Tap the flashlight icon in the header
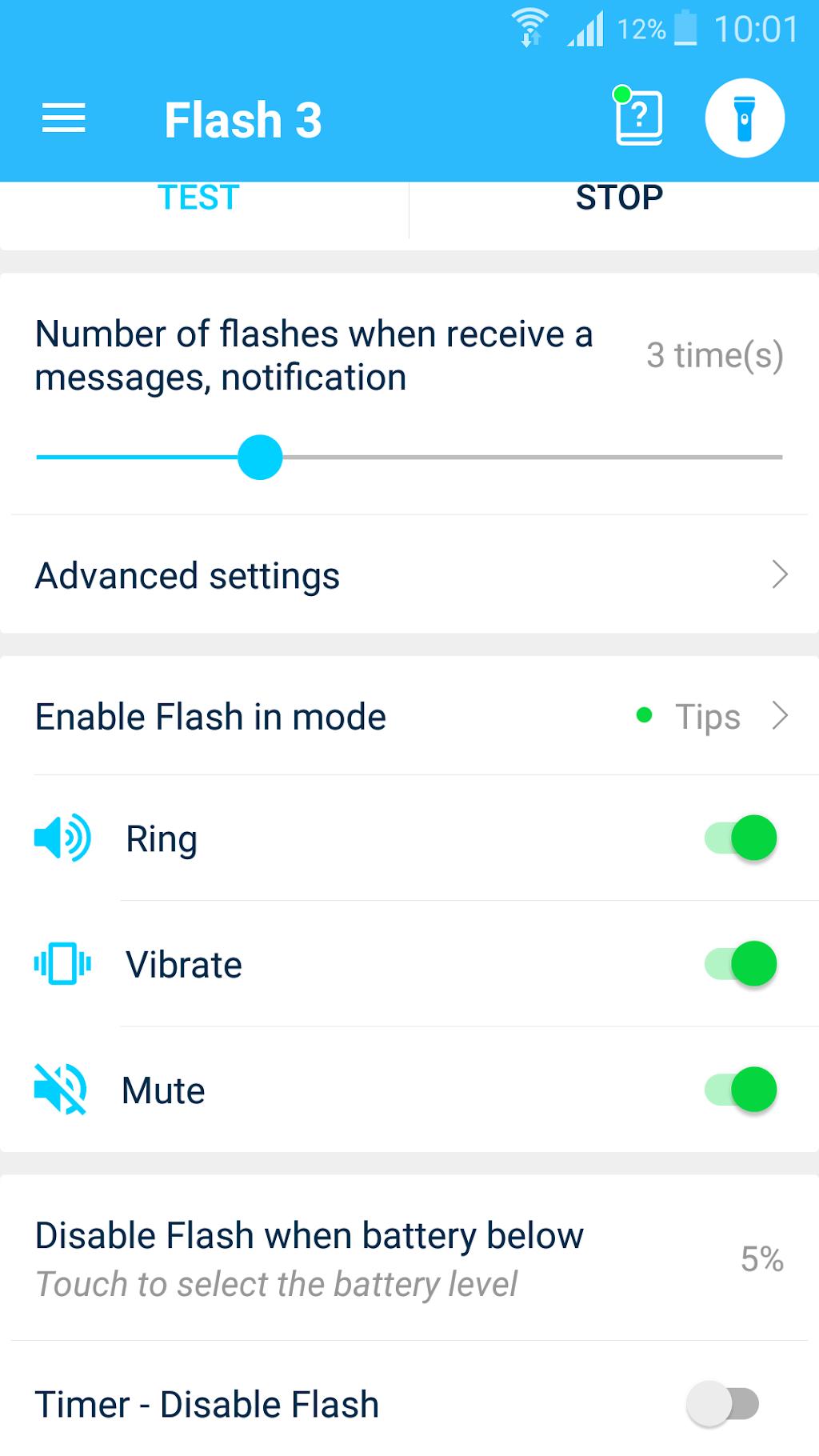This screenshot has width=819, height=1456. [x=745, y=117]
